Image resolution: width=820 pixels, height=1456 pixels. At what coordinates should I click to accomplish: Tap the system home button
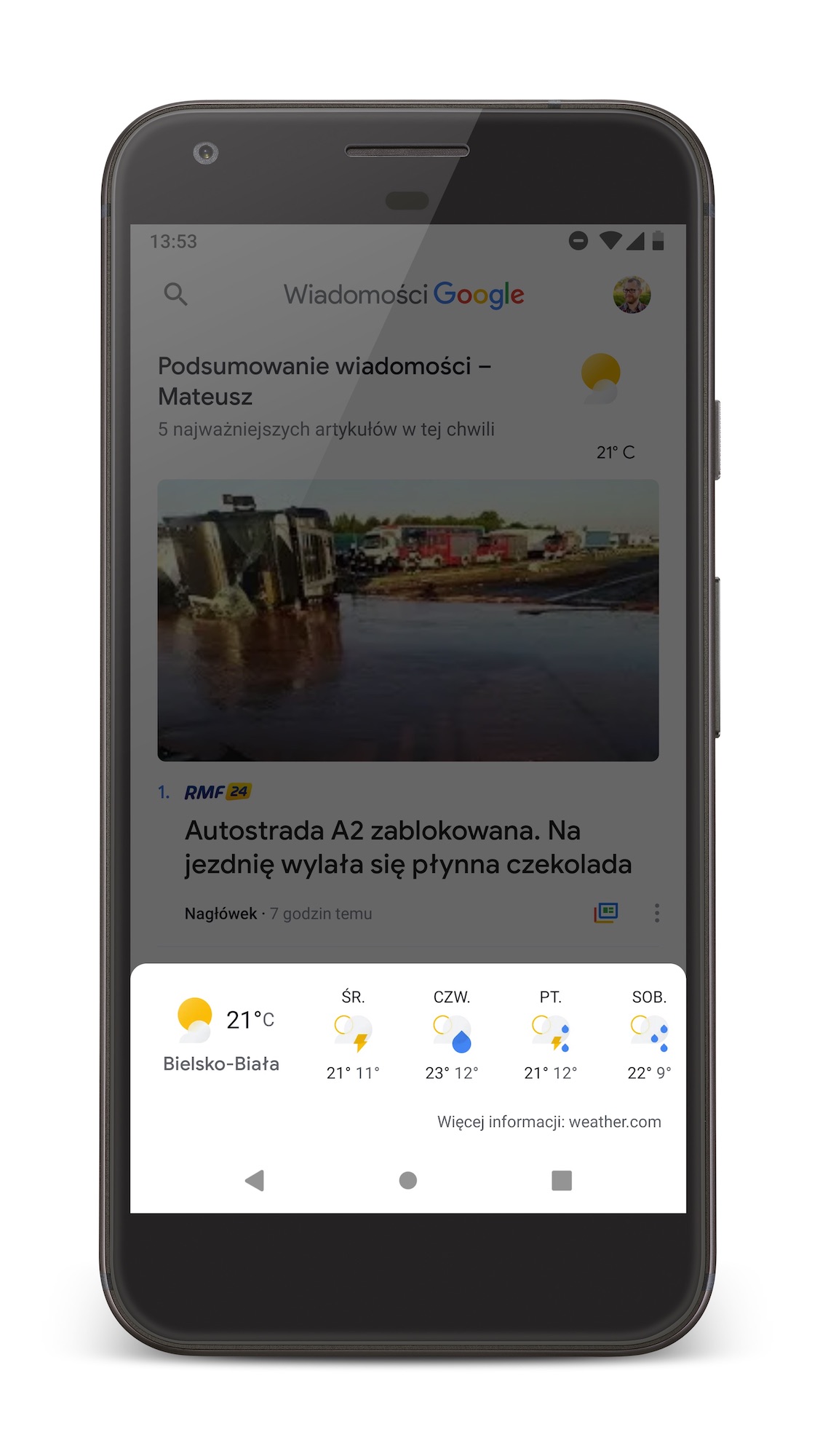(408, 1180)
